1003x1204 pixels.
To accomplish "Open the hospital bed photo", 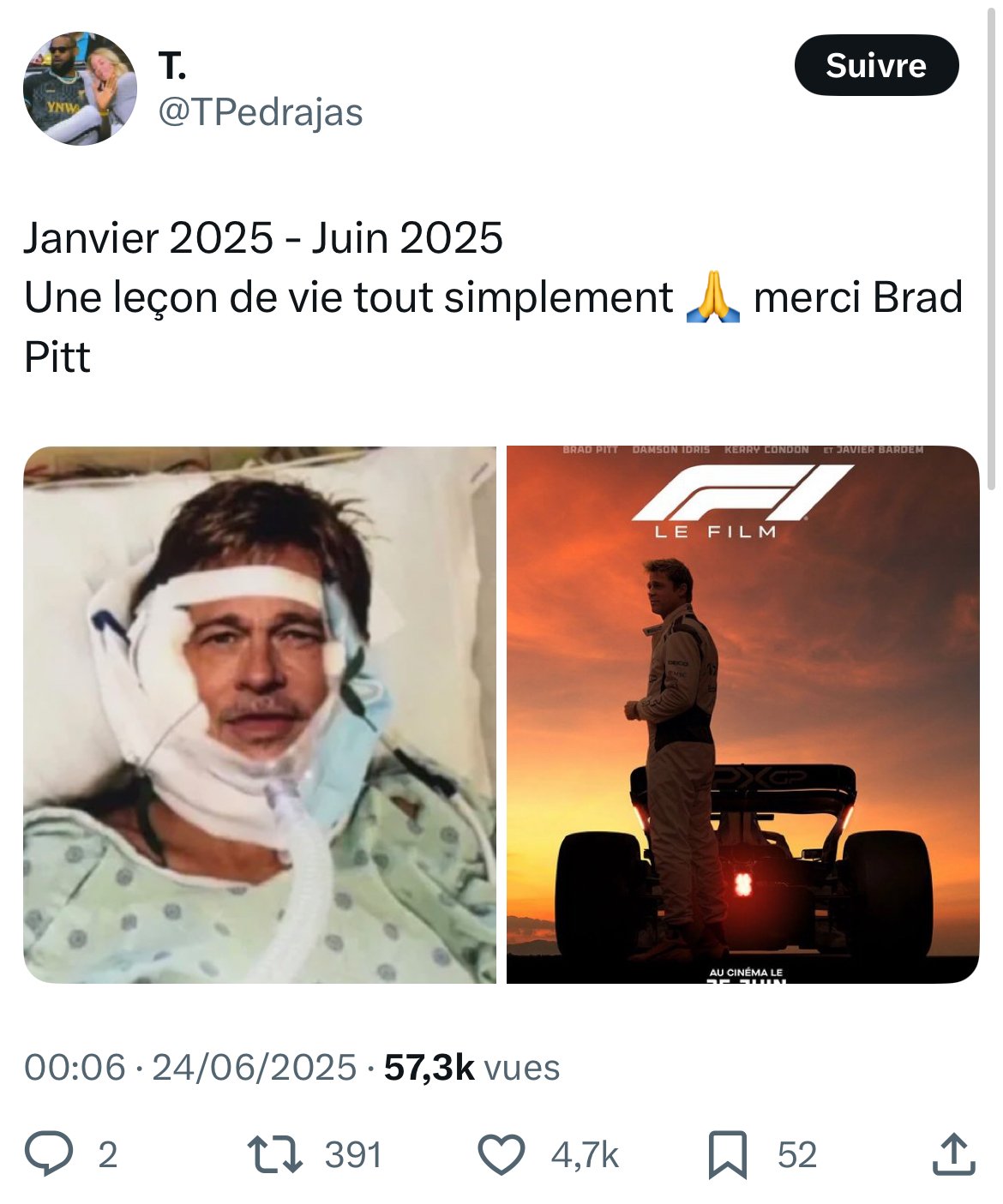I will click(259, 714).
